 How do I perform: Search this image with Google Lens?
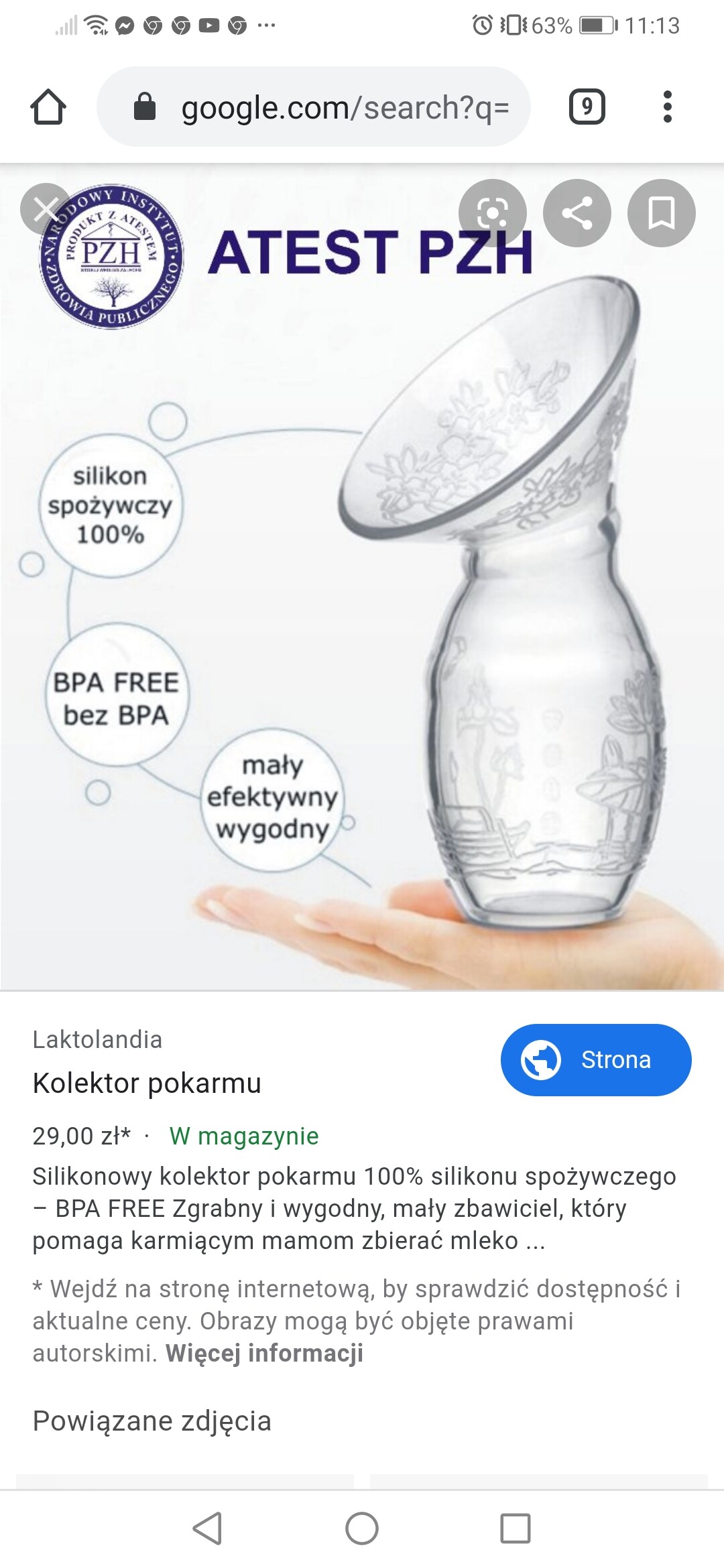(x=493, y=213)
